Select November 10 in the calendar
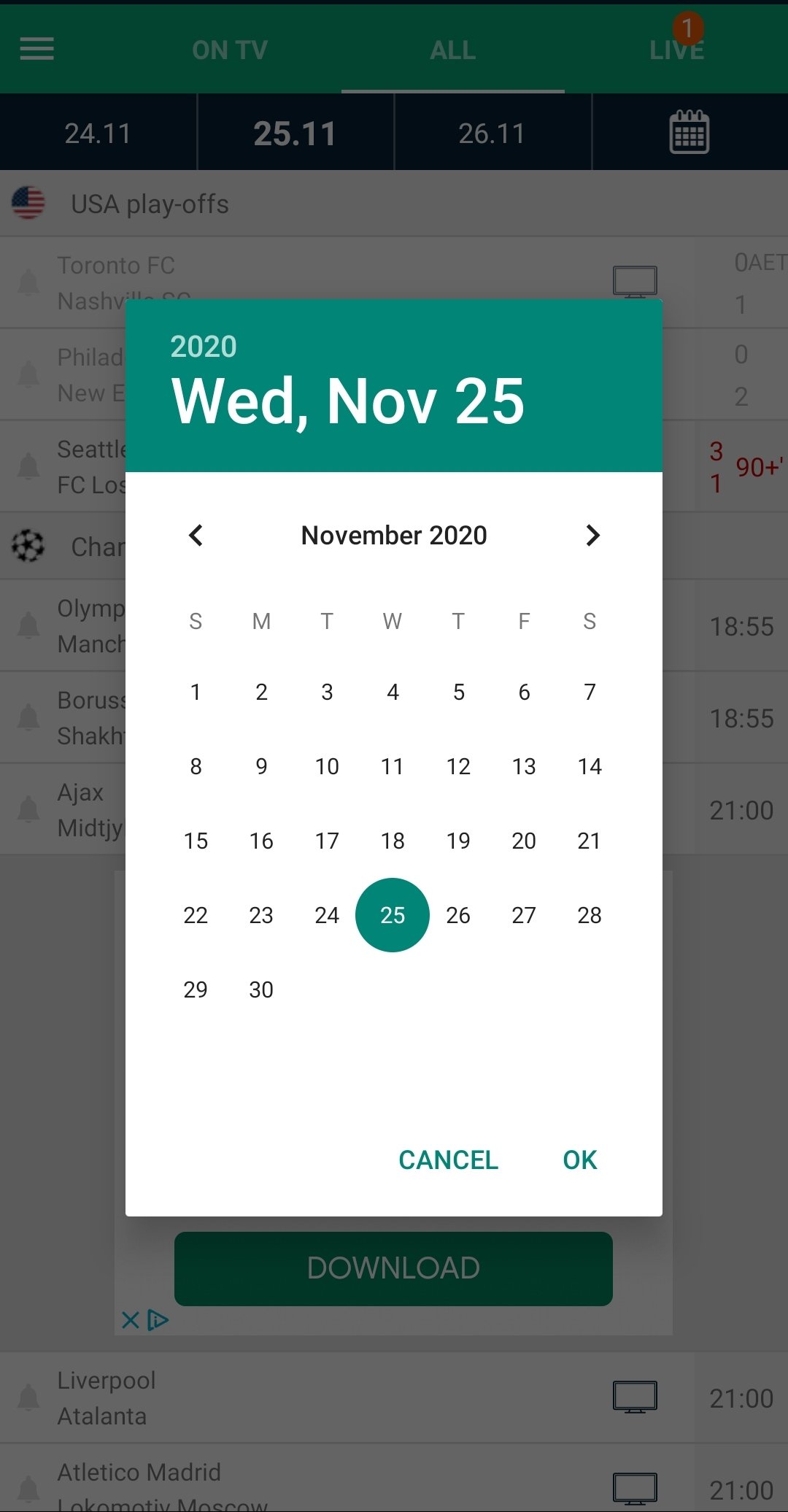 point(327,766)
